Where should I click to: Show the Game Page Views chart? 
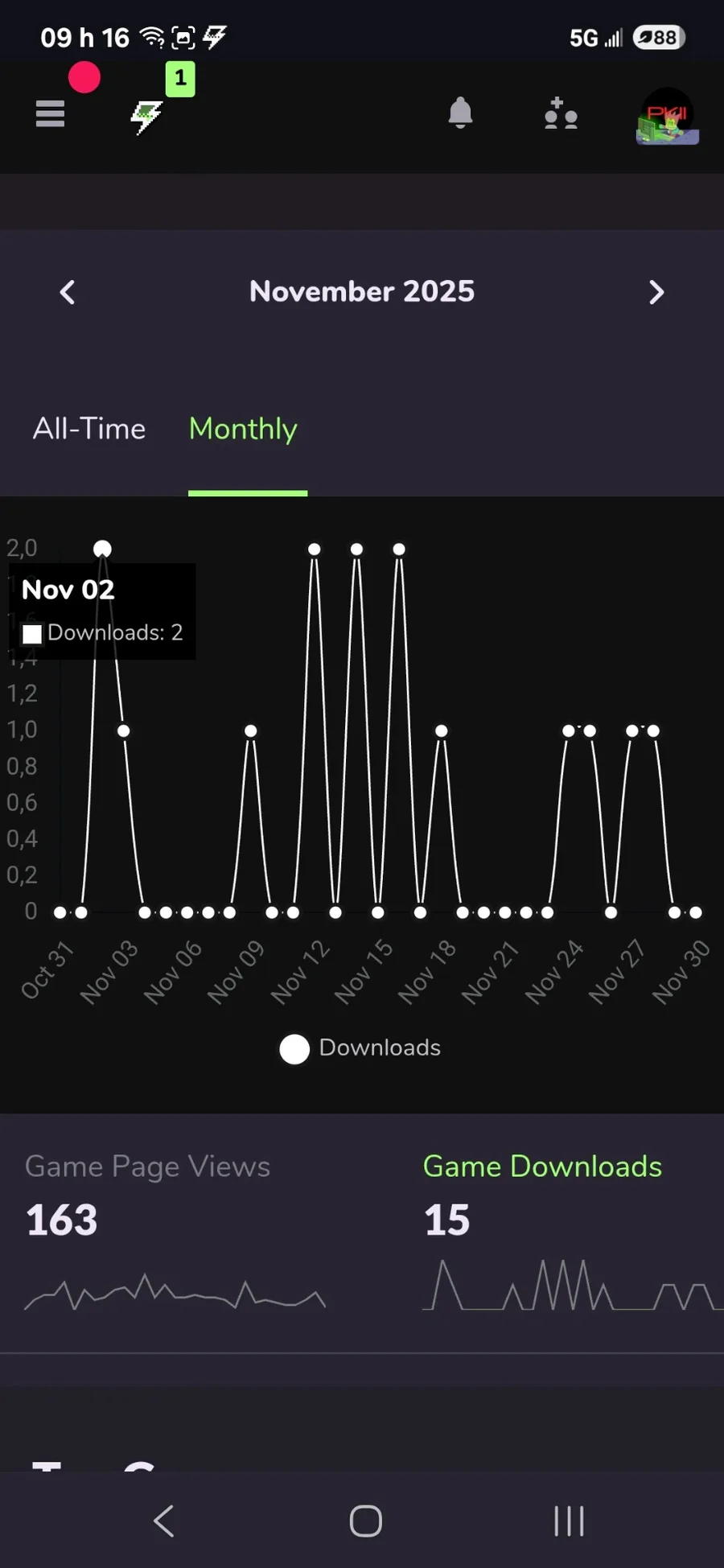[x=148, y=1167]
